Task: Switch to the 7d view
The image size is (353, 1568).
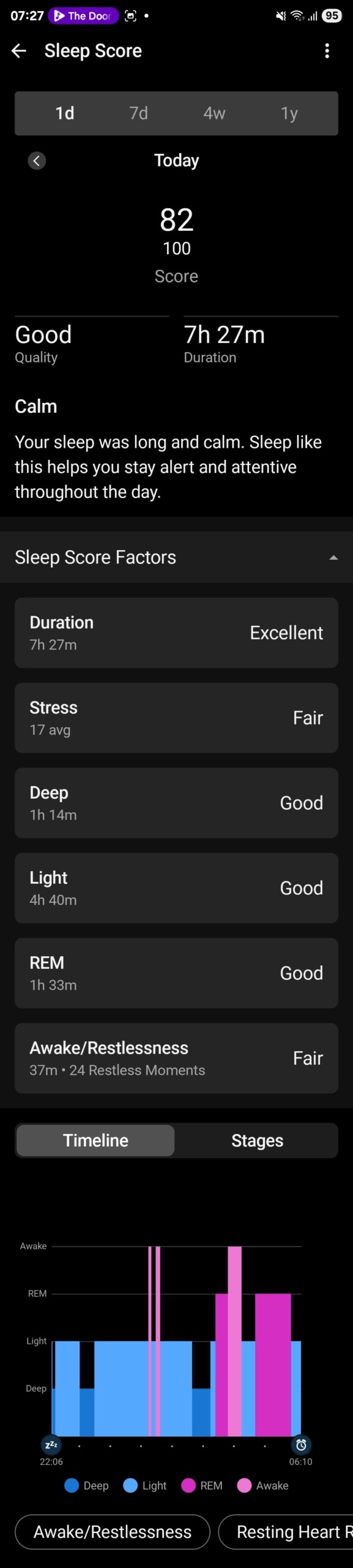Action: click(139, 113)
